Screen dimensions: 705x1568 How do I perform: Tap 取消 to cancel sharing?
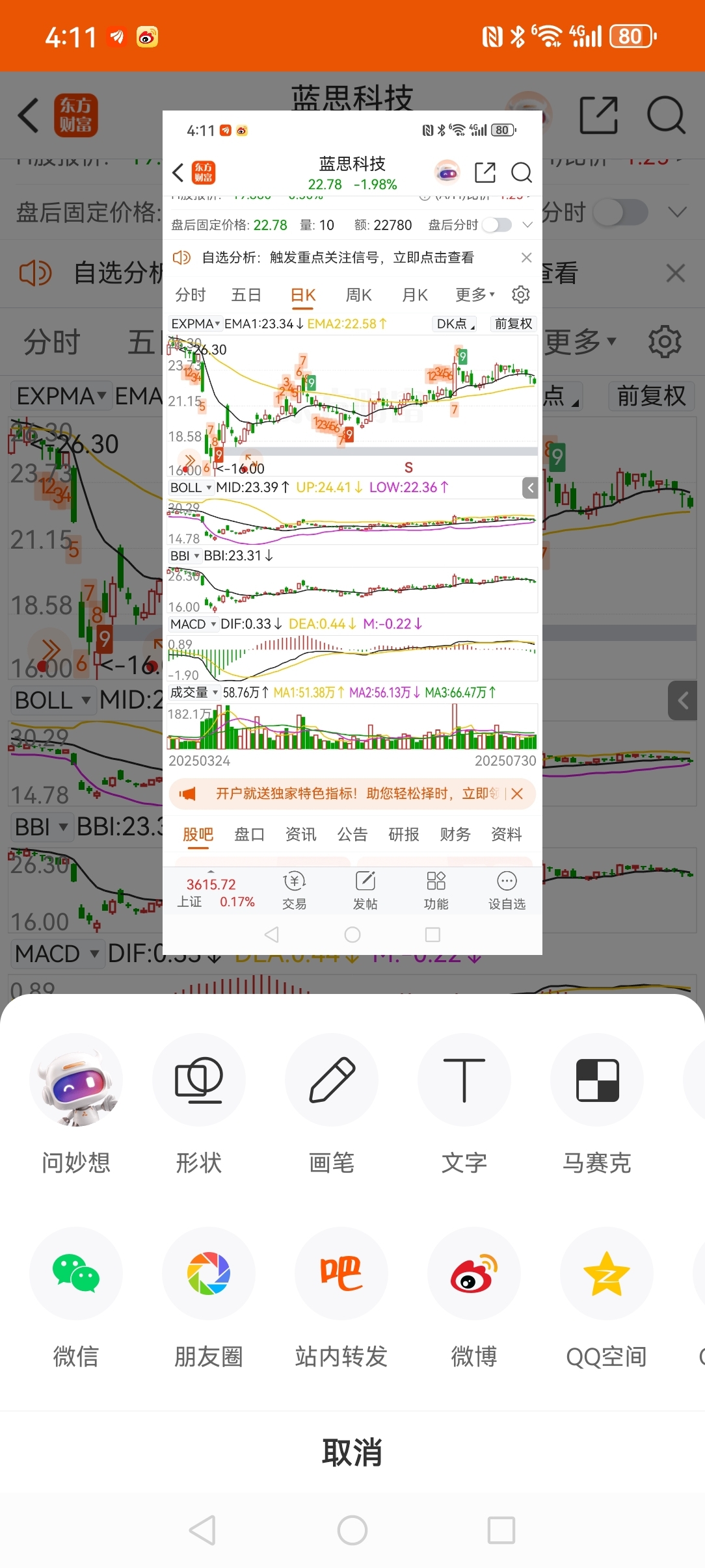click(352, 1452)
